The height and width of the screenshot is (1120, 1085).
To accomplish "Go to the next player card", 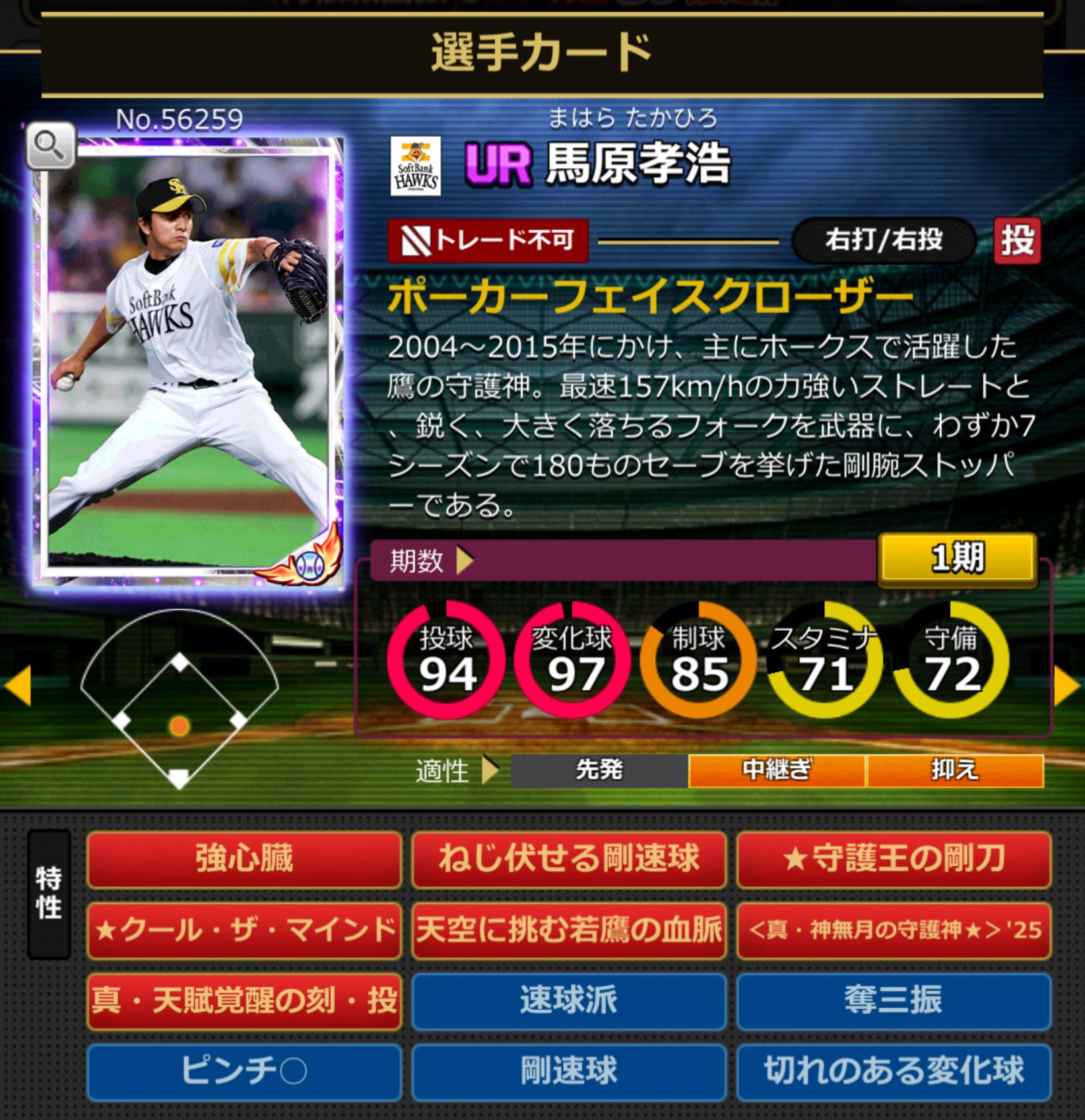I will (x=1067, y=686).
